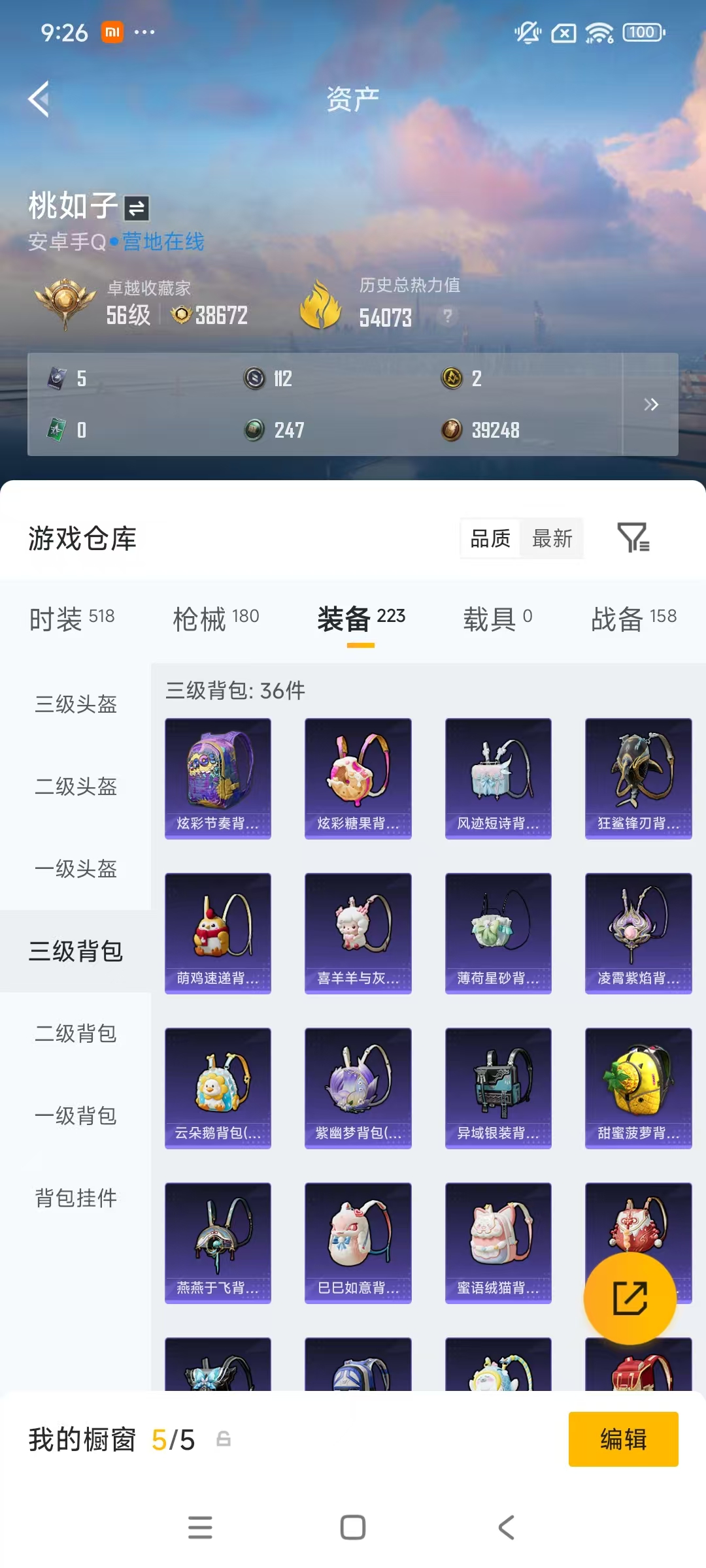Tap the 卓越收藏家 gold badge emblem
Viewport: 706px width, 1568px height.
(65, 302)
